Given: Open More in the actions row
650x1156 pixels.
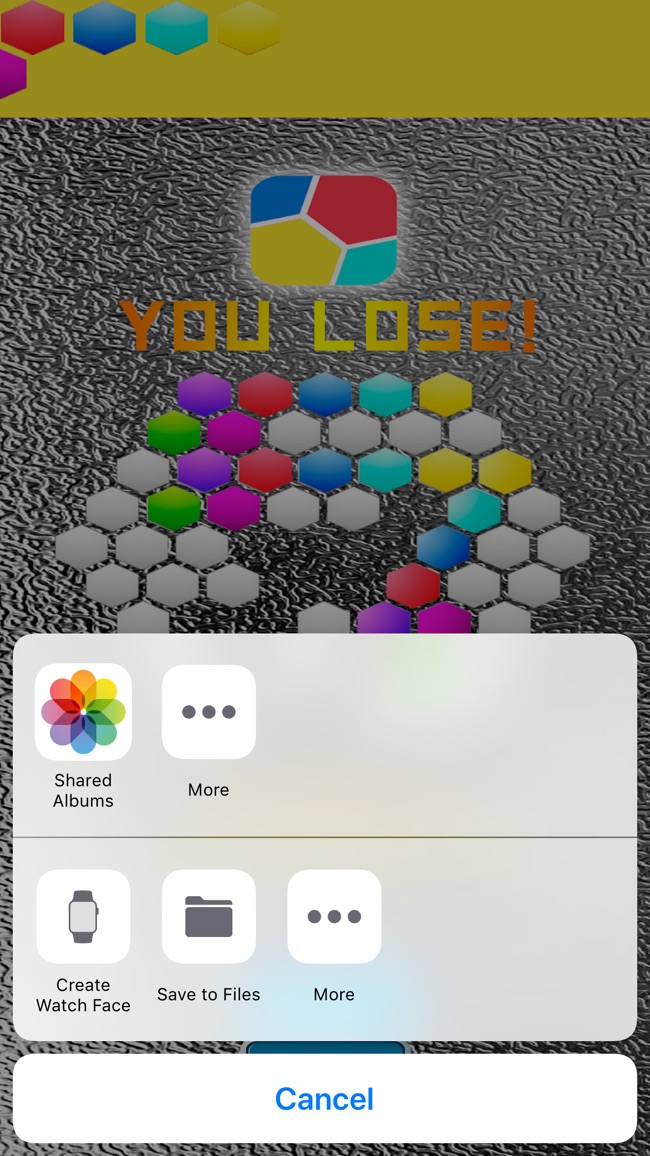Looking at the screenshot, I should coord(333,916).
